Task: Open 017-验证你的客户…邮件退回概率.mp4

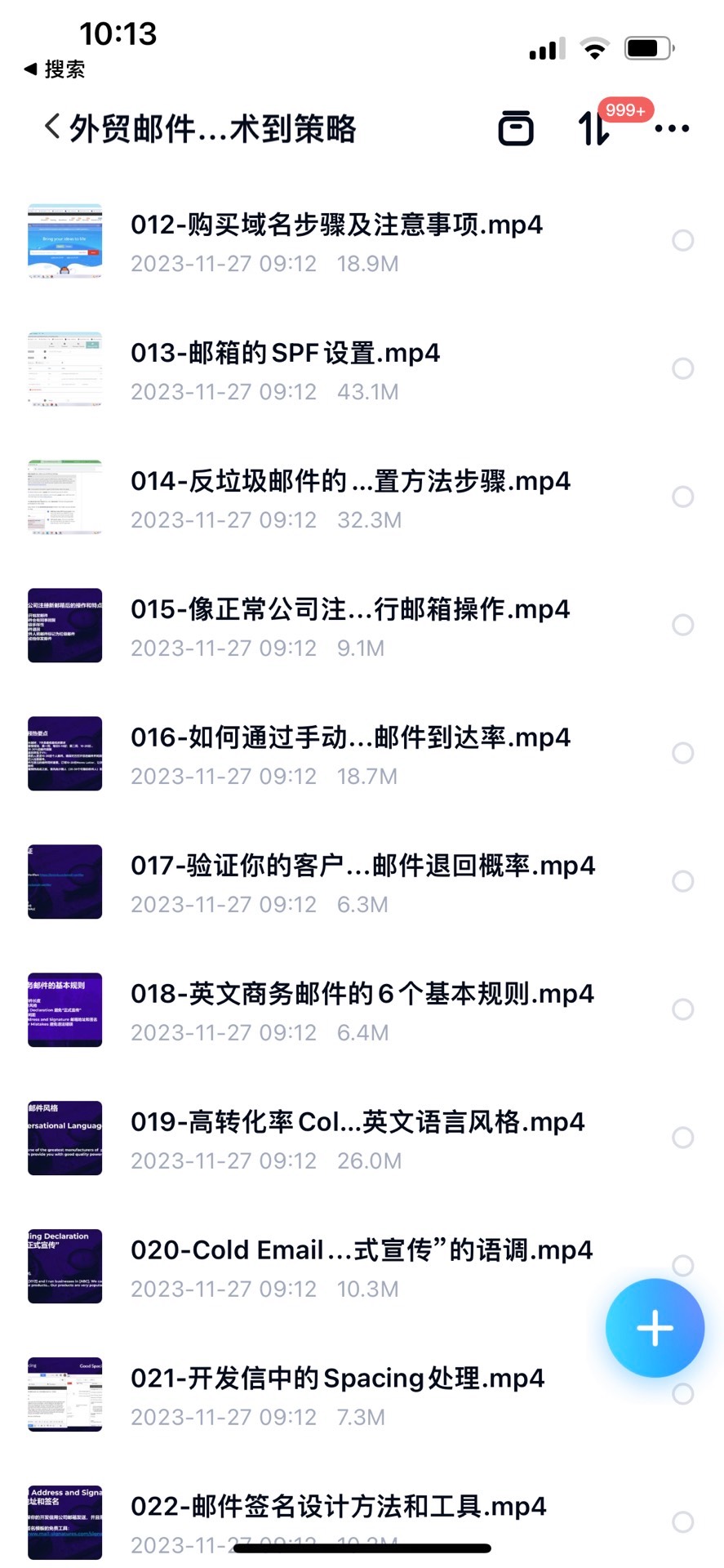Action: 362,866
